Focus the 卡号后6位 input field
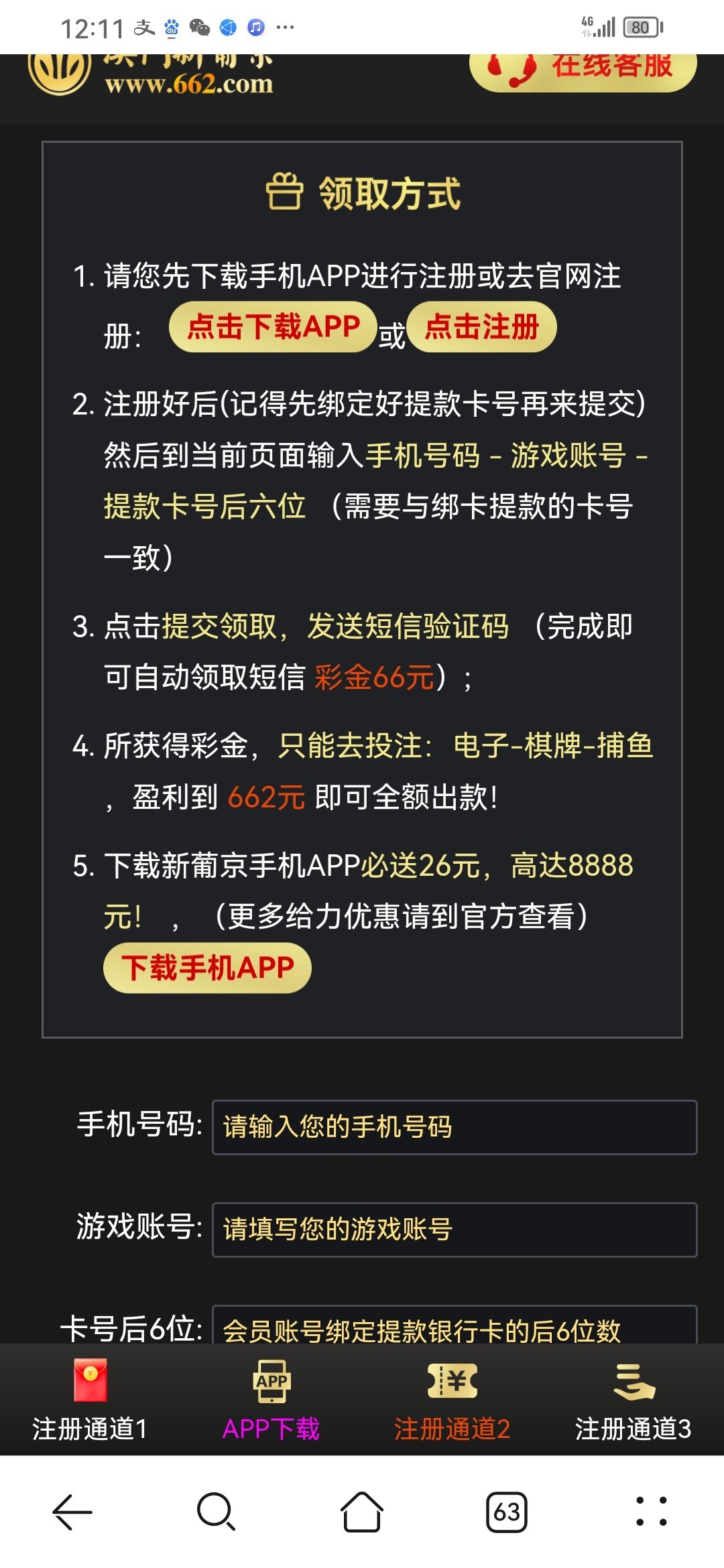This screenshot has width=724, height=1568. tap(454, 1327)
